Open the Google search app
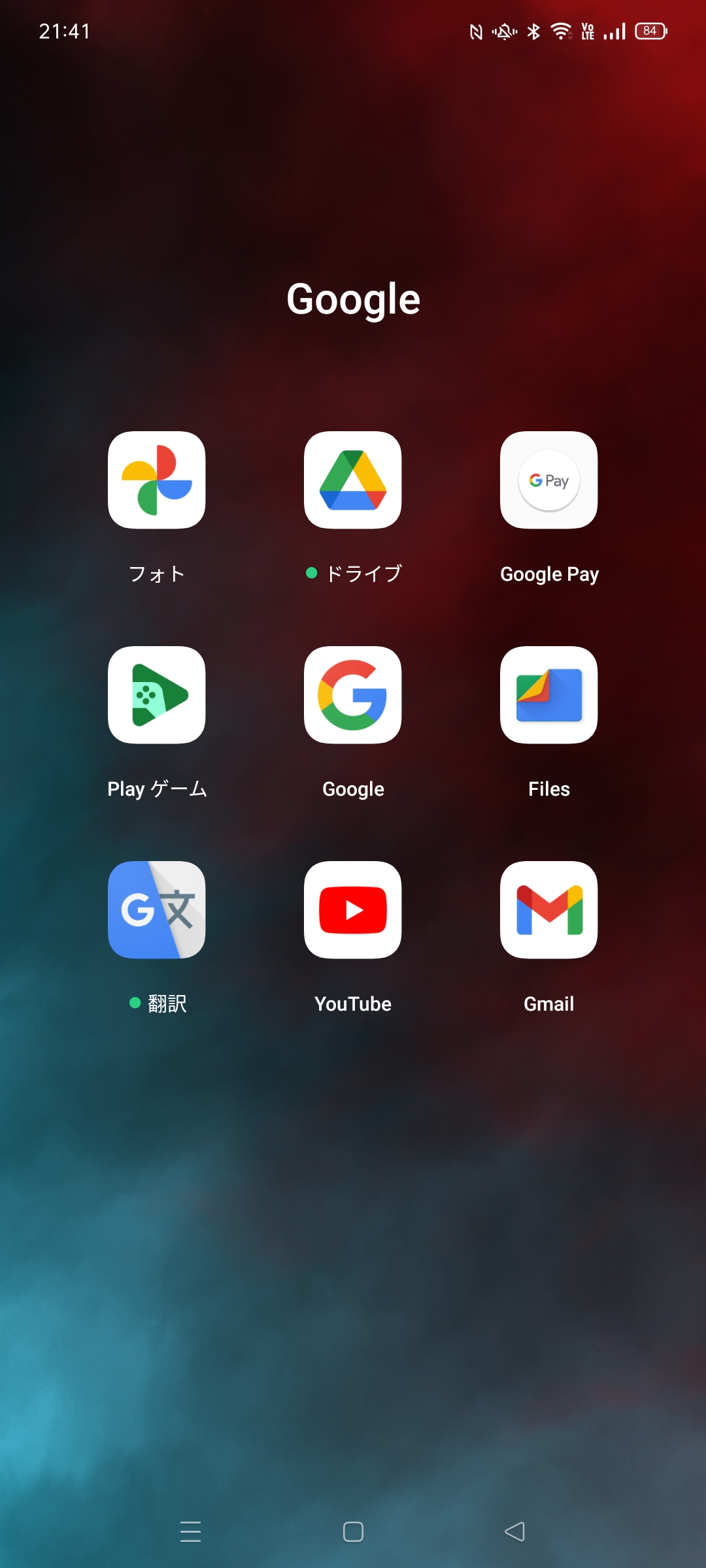706x1568 pixels. pos(353,695)
